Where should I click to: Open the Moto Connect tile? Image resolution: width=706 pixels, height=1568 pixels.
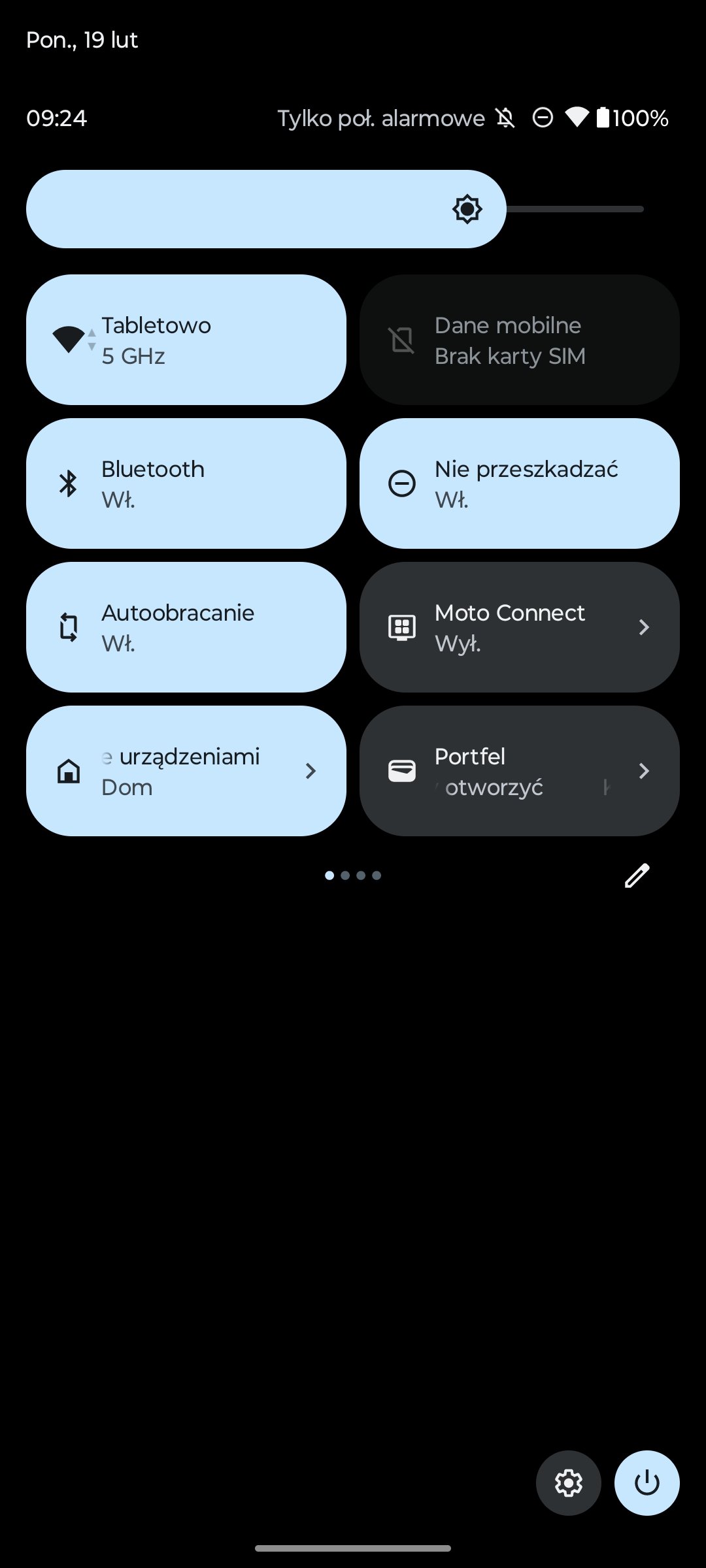[520, 627]
